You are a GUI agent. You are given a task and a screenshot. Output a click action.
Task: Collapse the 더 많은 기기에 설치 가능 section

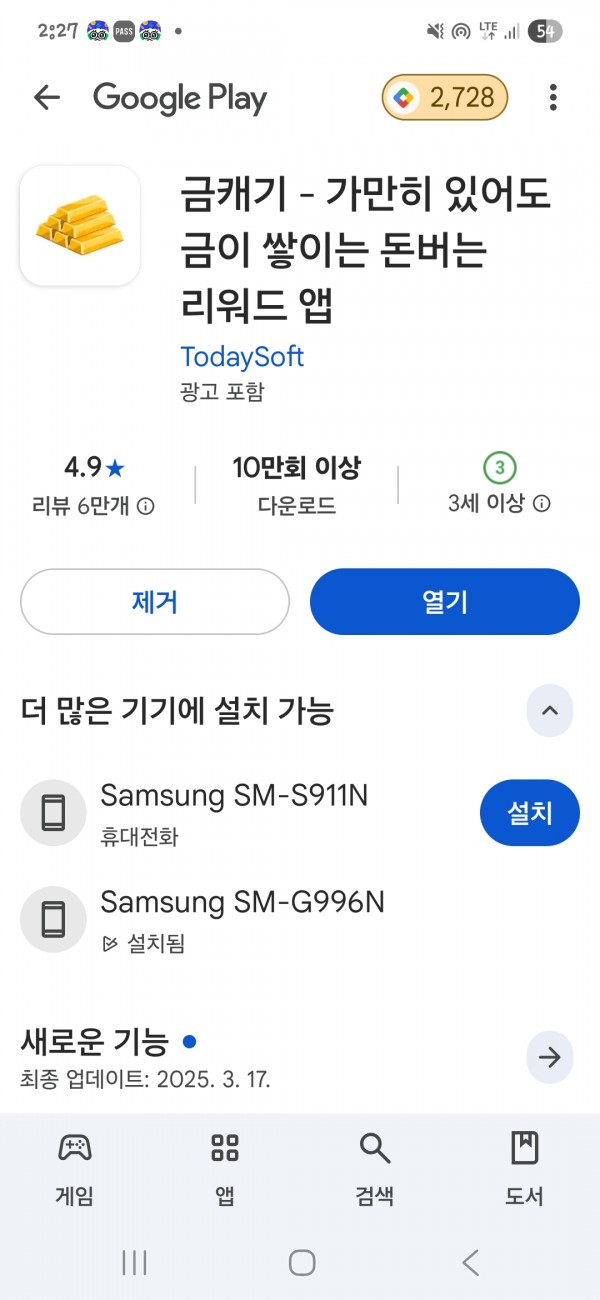(x=550, y=711)
